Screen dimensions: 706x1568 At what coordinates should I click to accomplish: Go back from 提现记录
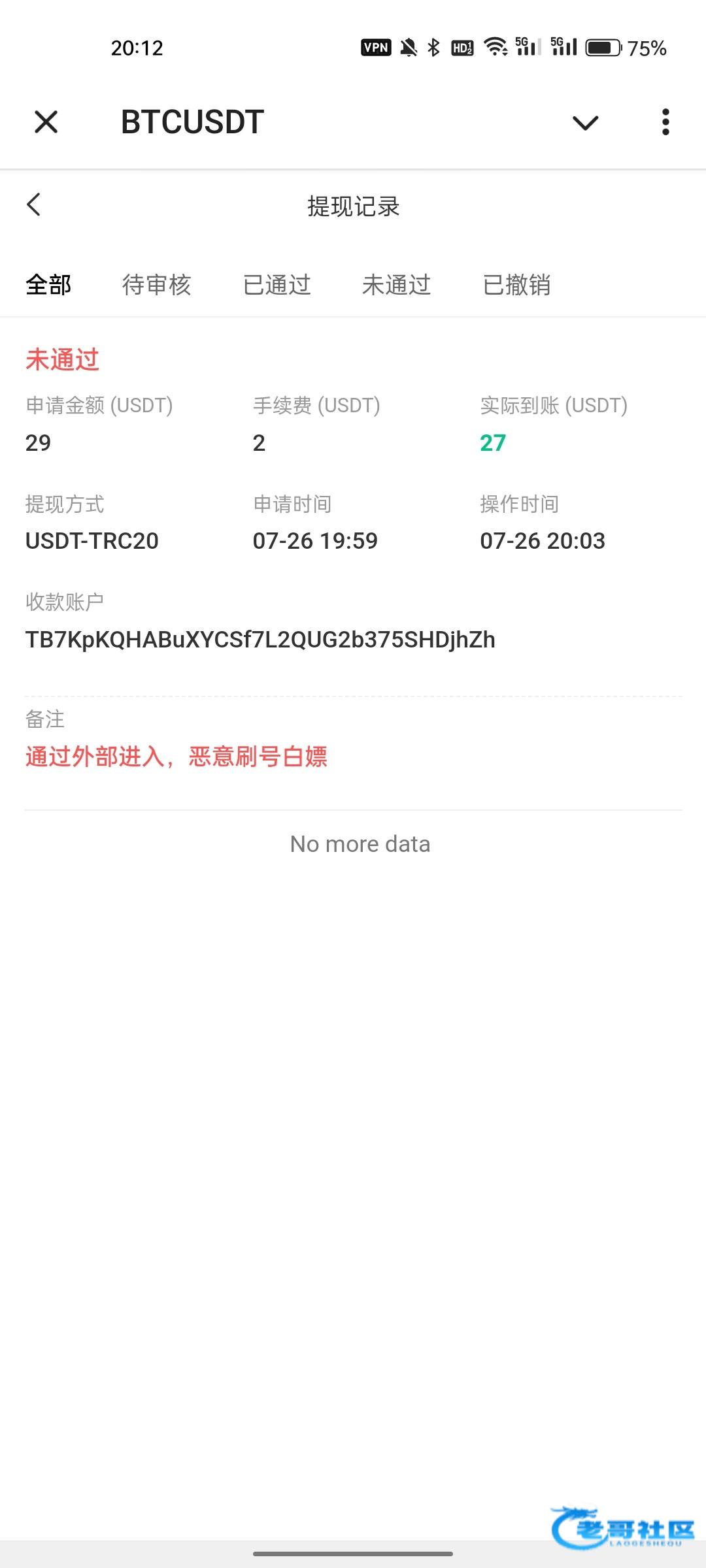[x=34, y=204]
